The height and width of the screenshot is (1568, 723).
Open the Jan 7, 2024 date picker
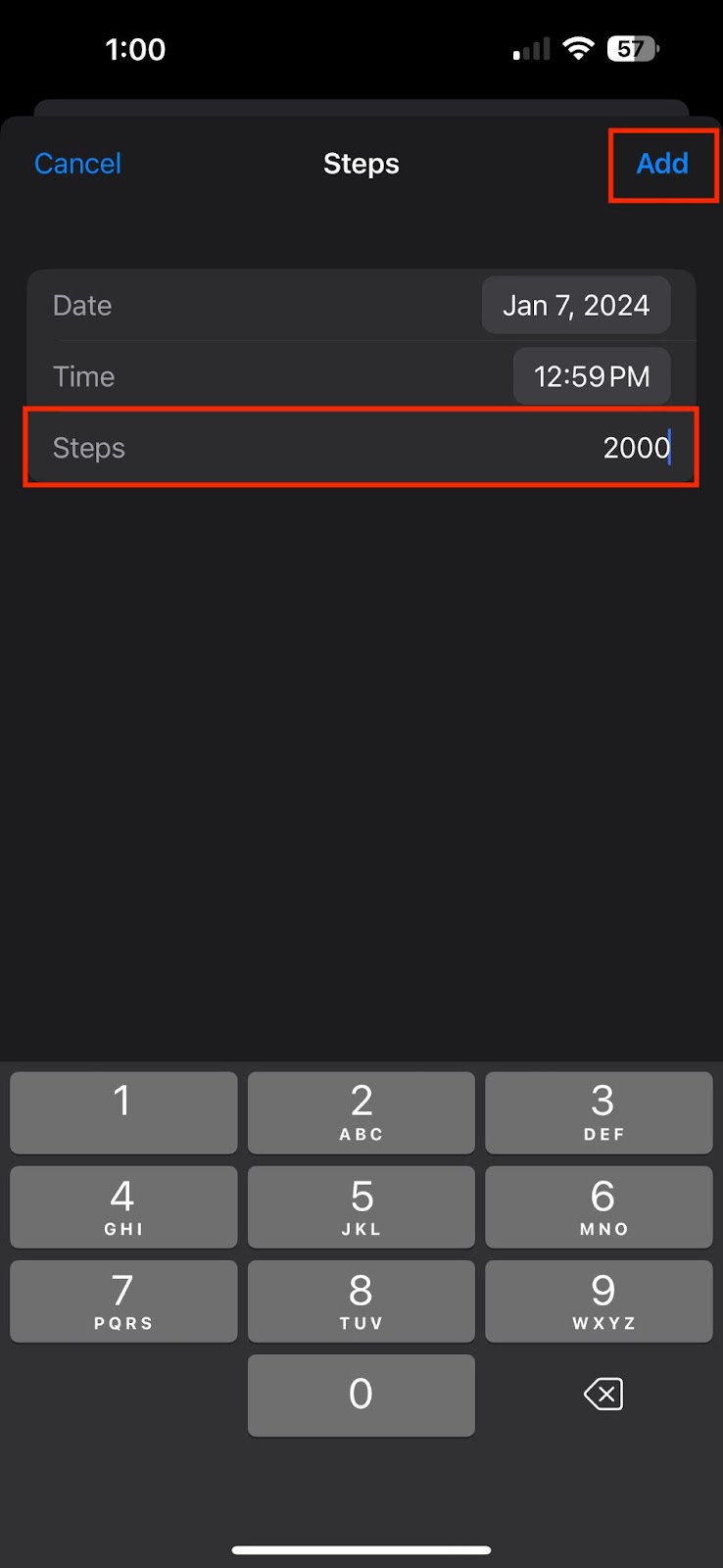pos(575,305)
